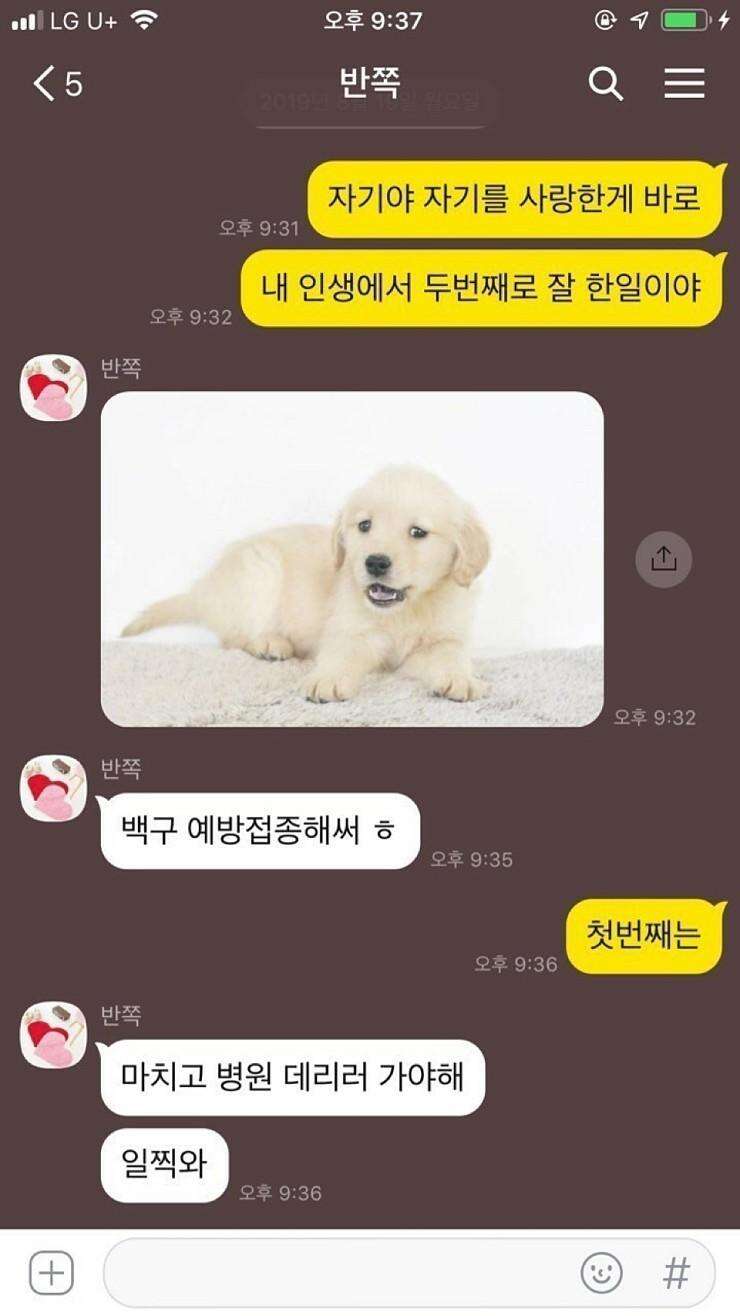Share the puppy photo
Viewport: 740px width, 1316px height.
coord(664,559)
